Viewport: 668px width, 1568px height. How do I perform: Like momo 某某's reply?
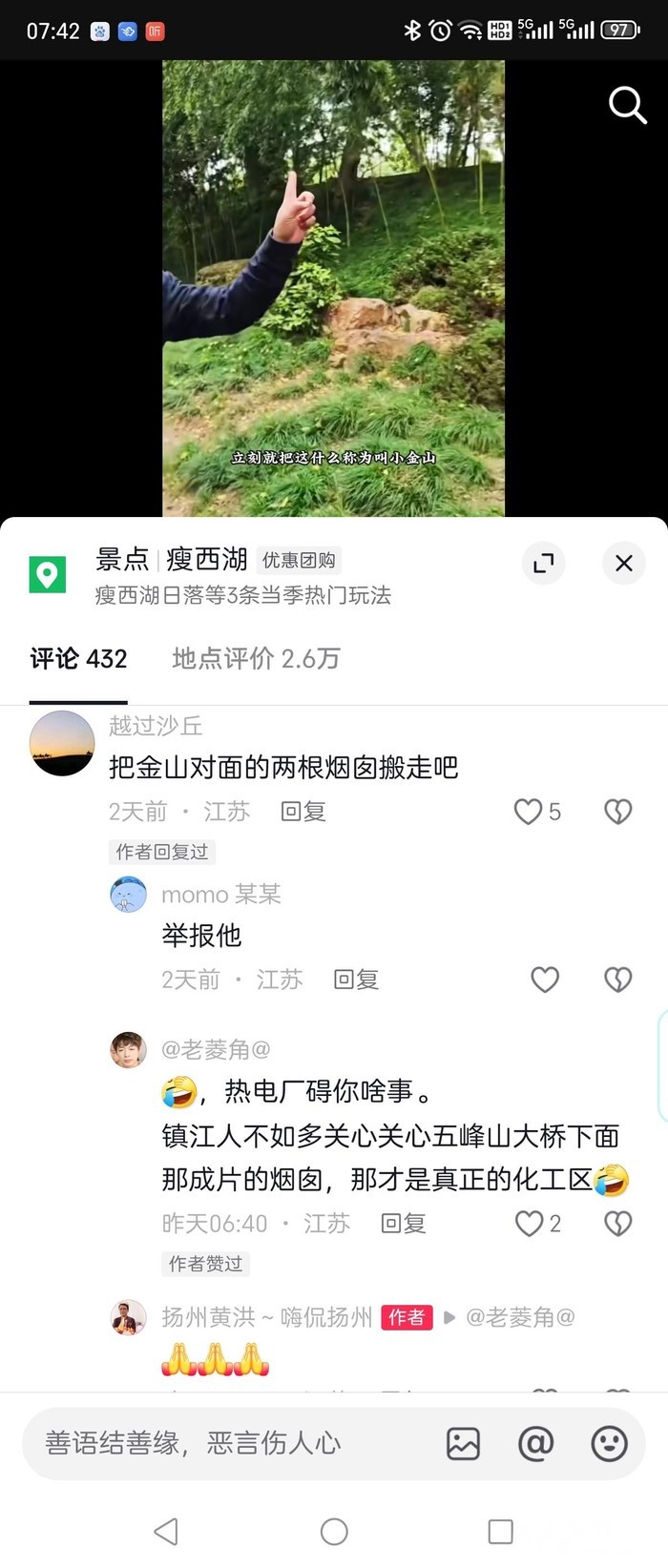545,980
